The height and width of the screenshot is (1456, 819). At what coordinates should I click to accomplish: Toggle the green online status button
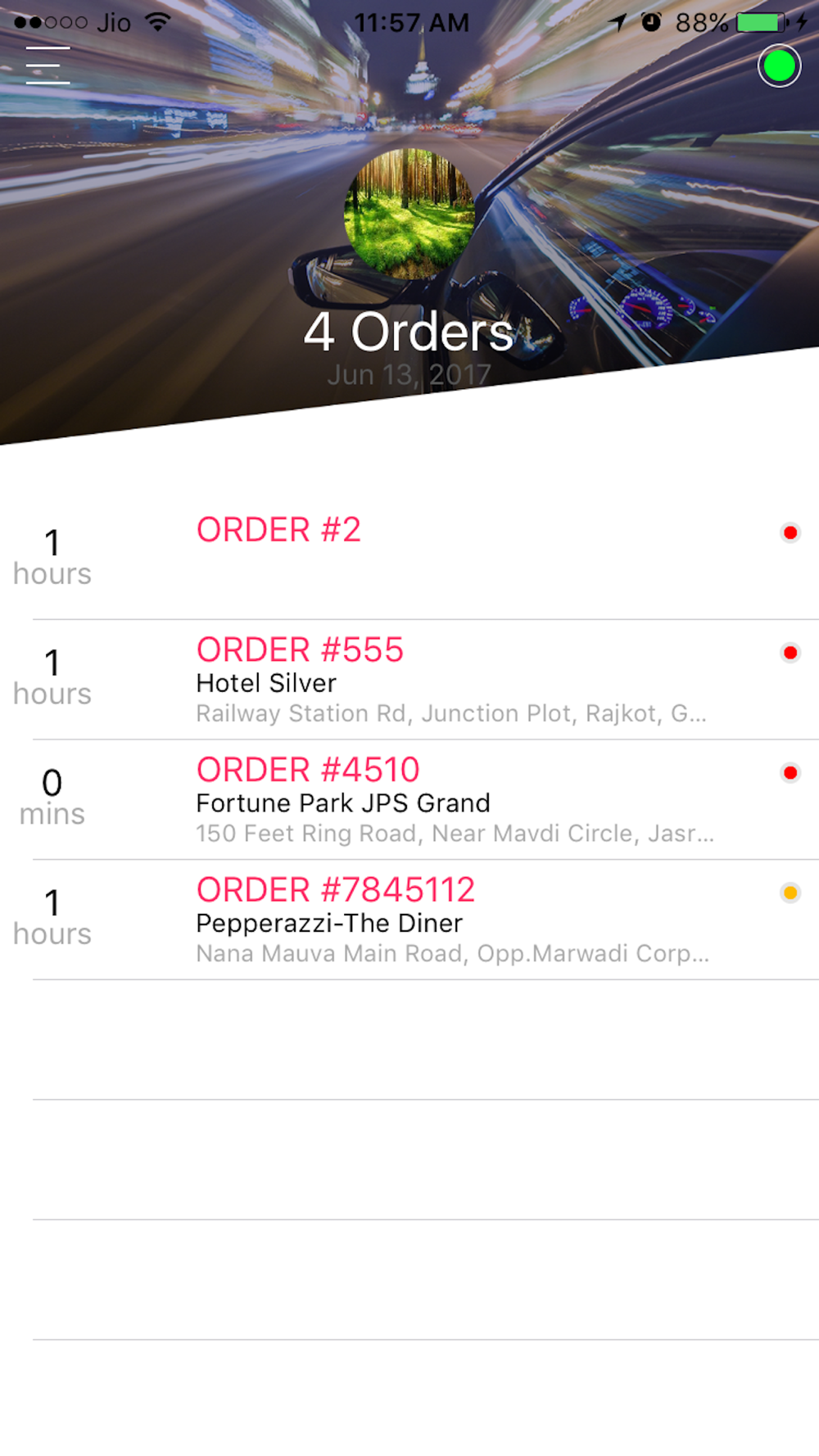tap(778, 66)
